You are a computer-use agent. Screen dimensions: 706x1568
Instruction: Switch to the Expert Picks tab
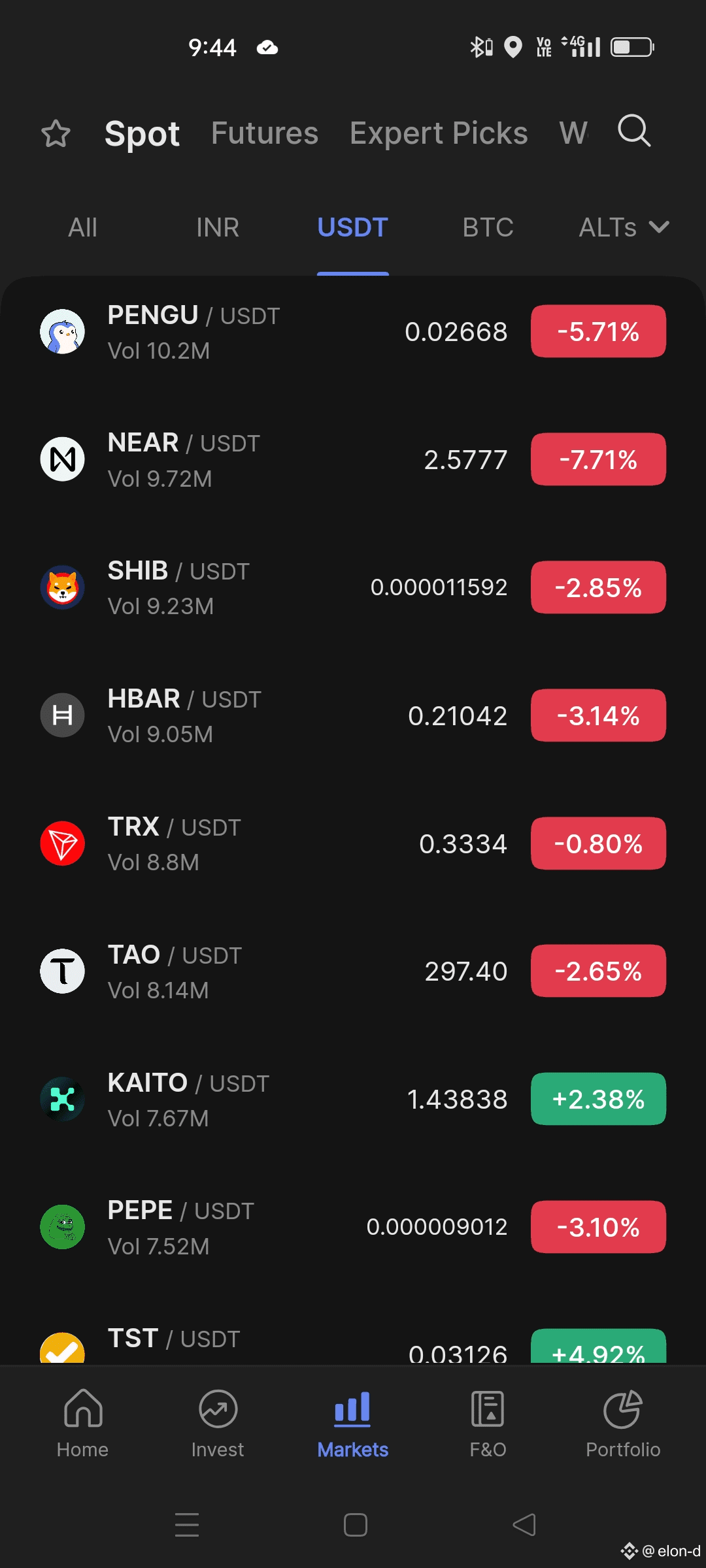pos(439,133)
